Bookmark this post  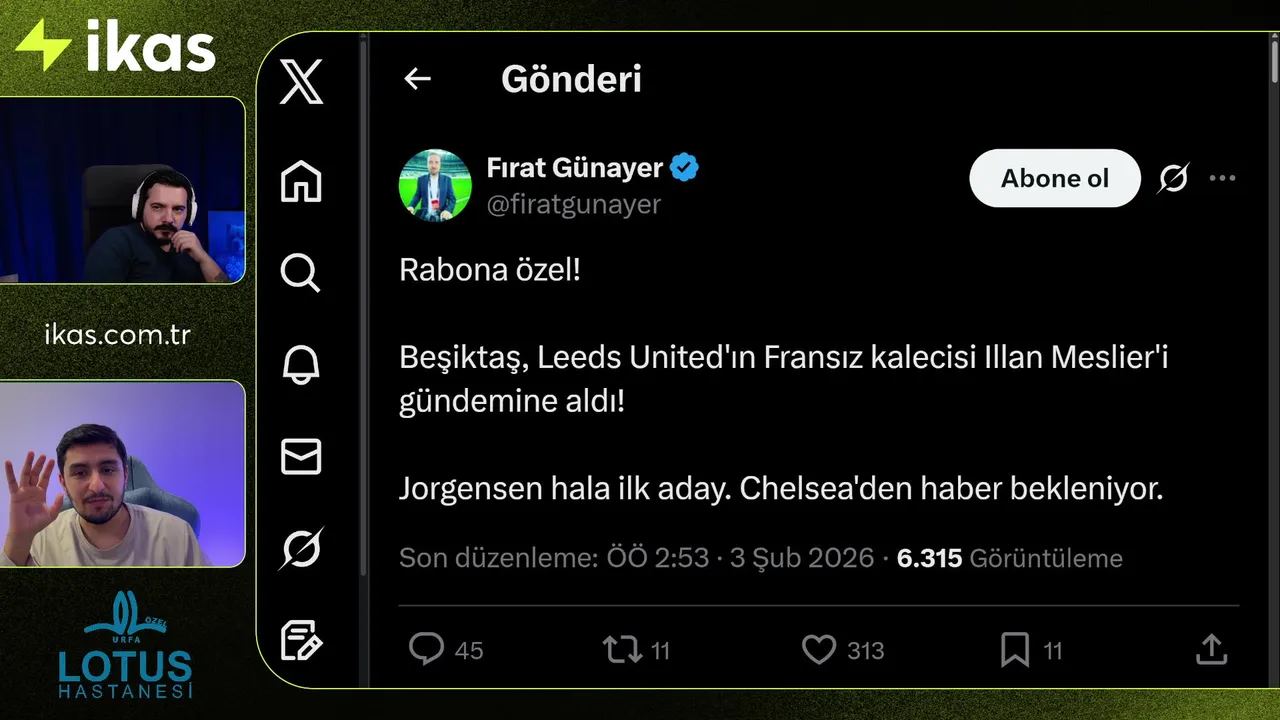1015,650
